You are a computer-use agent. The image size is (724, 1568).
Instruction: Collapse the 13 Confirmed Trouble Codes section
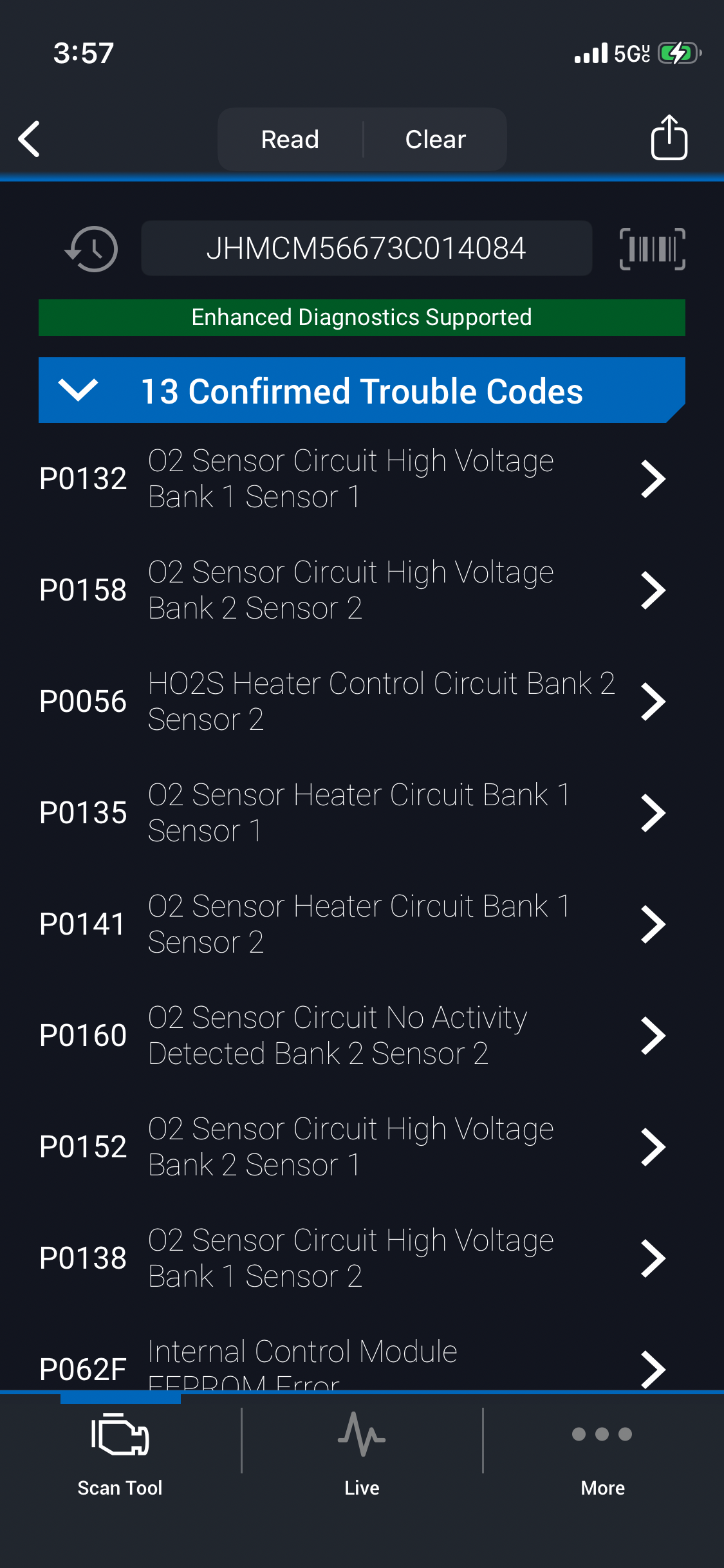pyautogui.click(x=78, y=391)
